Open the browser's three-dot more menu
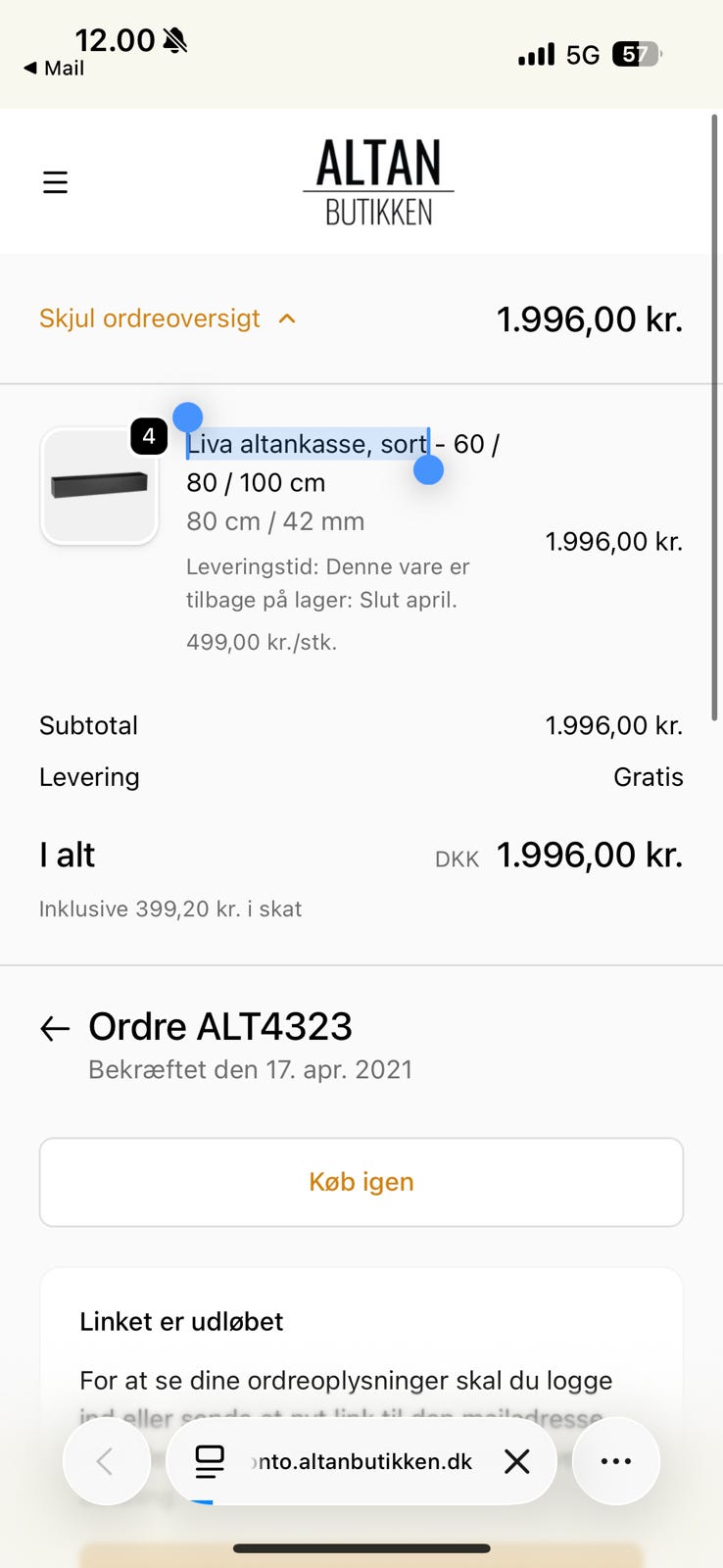This screenshot has width=723, height=1568. (615, 1461)
